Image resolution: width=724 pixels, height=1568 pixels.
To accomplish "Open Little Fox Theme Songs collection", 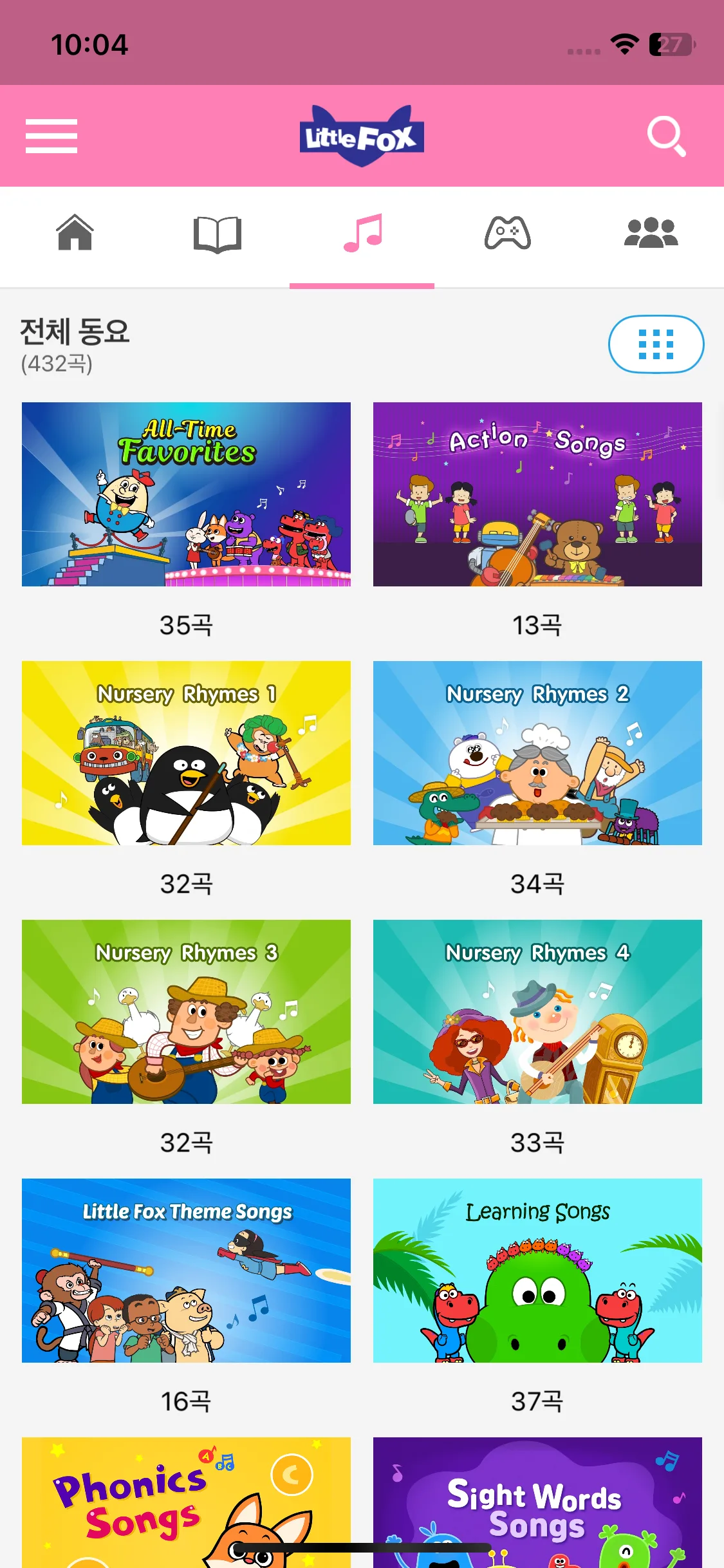I will tap(186, 1271).
